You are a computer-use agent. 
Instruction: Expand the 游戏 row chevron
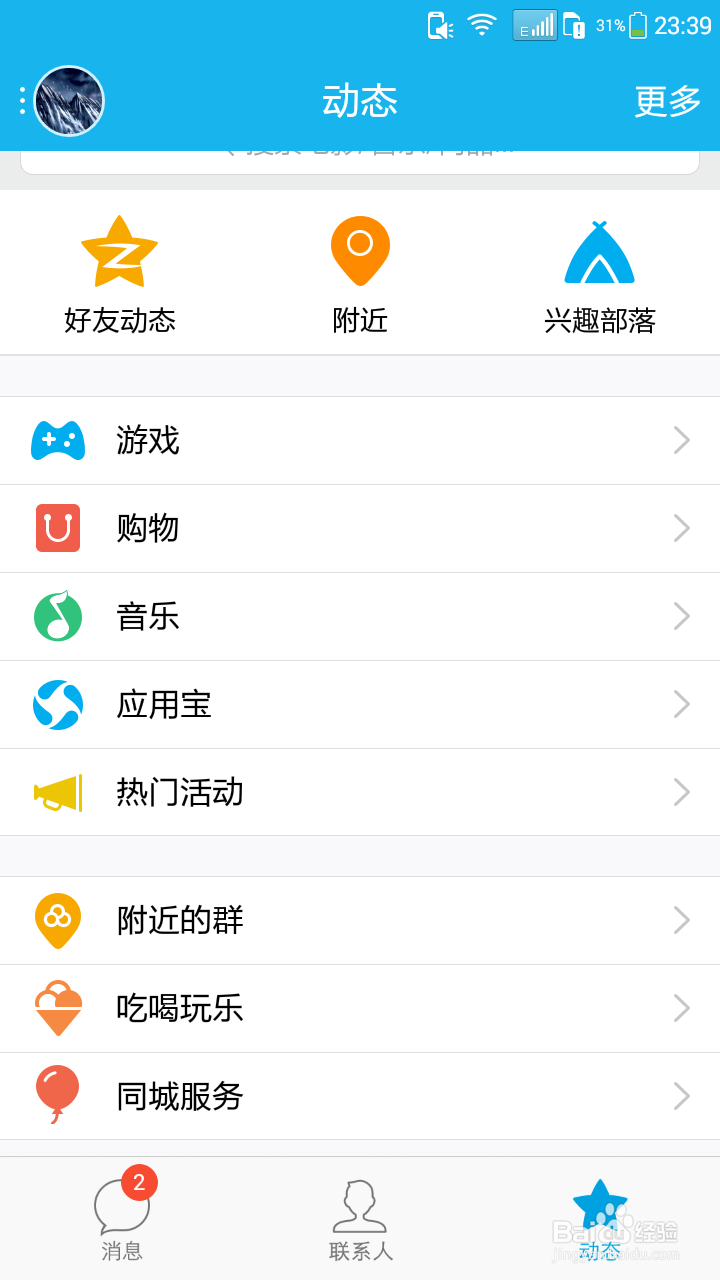tap(680, 440)
